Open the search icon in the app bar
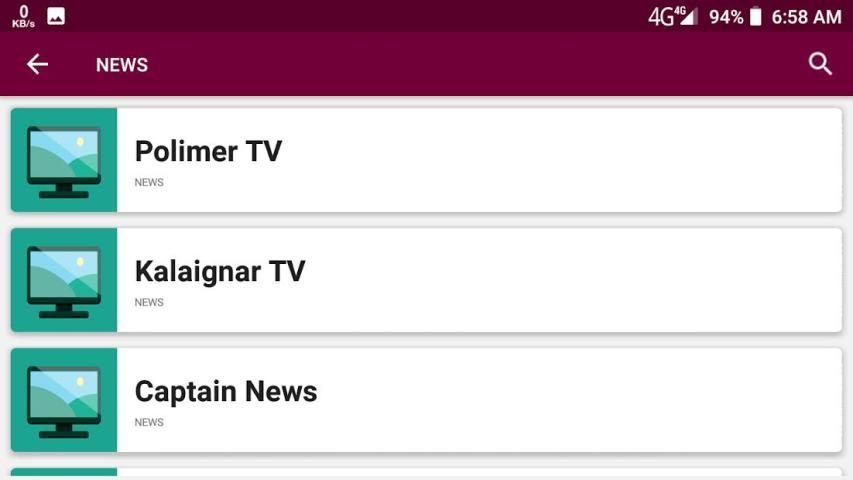This screenshot has height=480, width=853. tap(820, 64)
